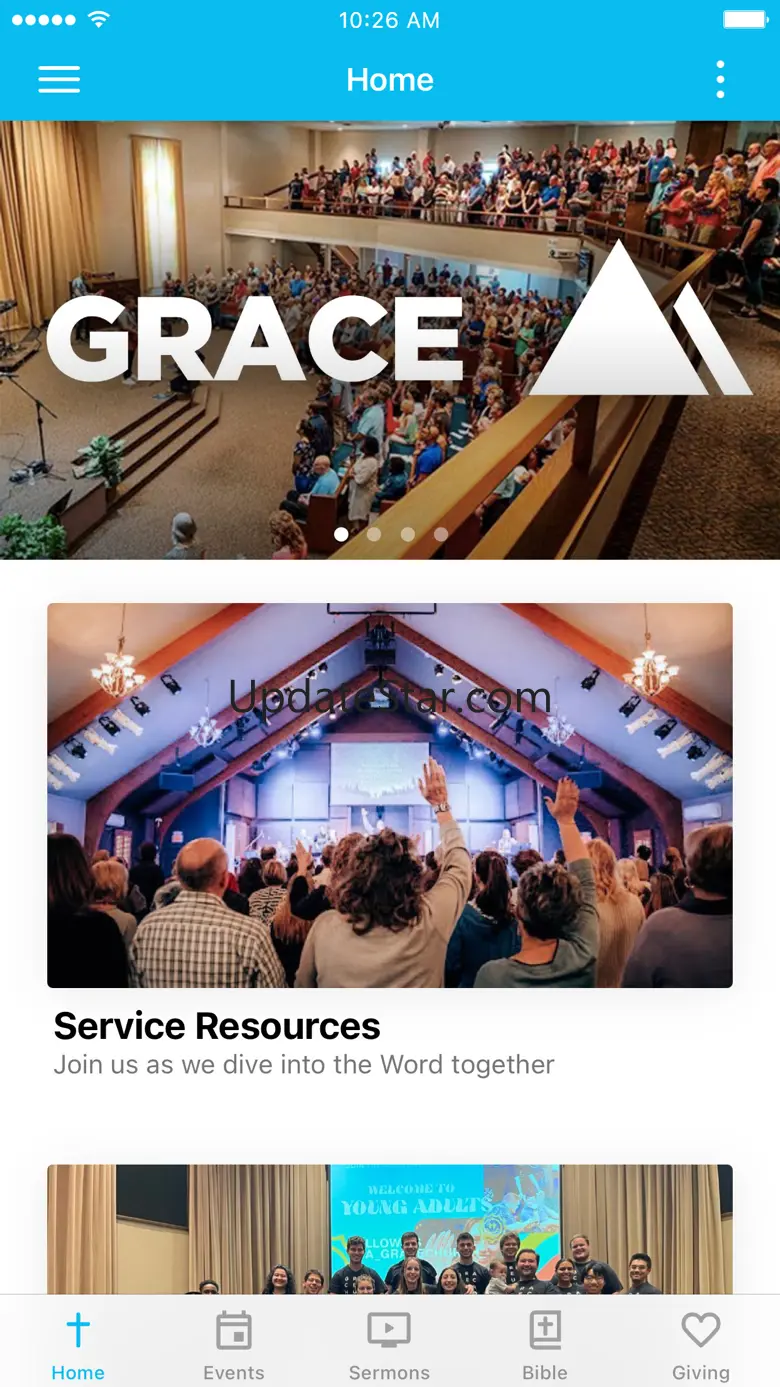
Task: Open the hamburger drawer menu
Action: point(59,80)
